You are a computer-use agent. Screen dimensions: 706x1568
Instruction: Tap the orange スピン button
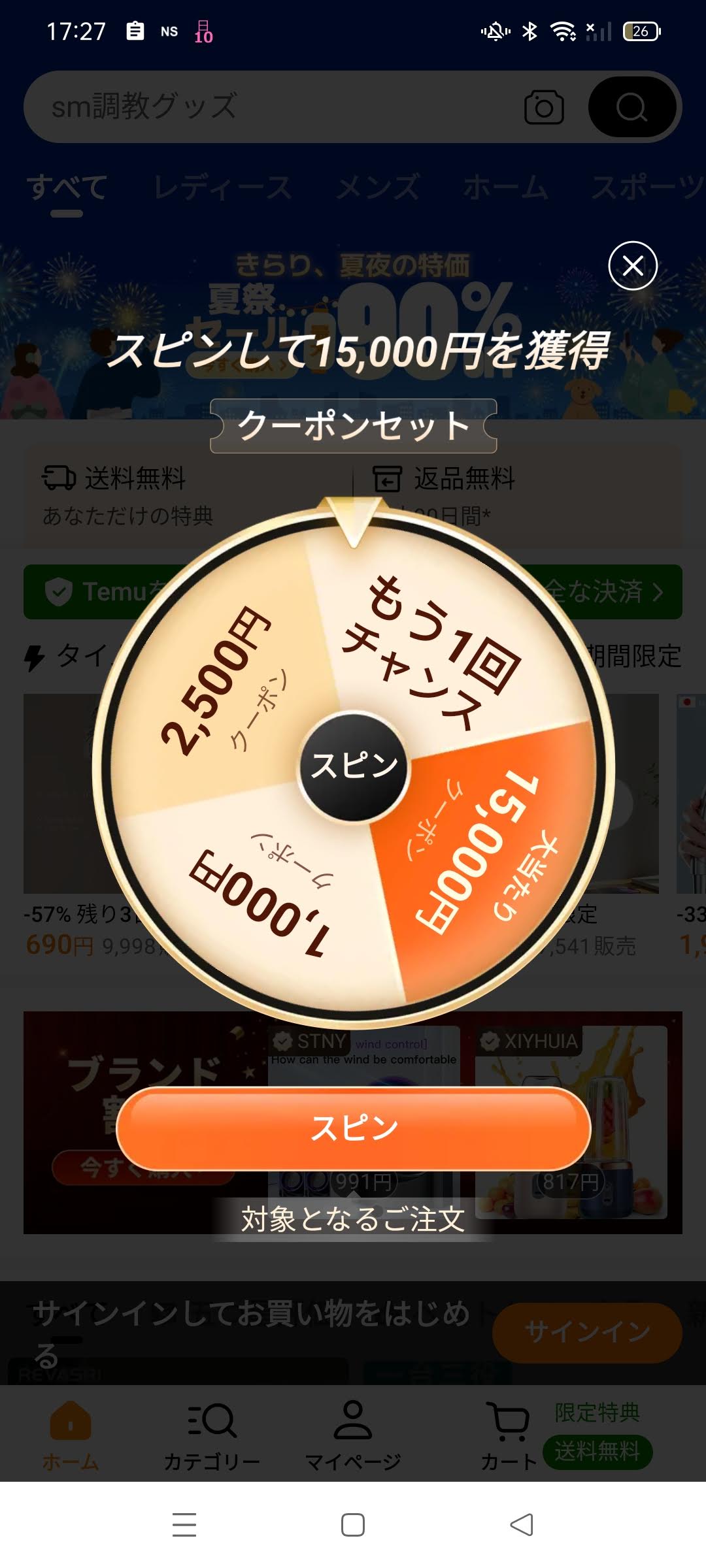(x=354, y=1128)
